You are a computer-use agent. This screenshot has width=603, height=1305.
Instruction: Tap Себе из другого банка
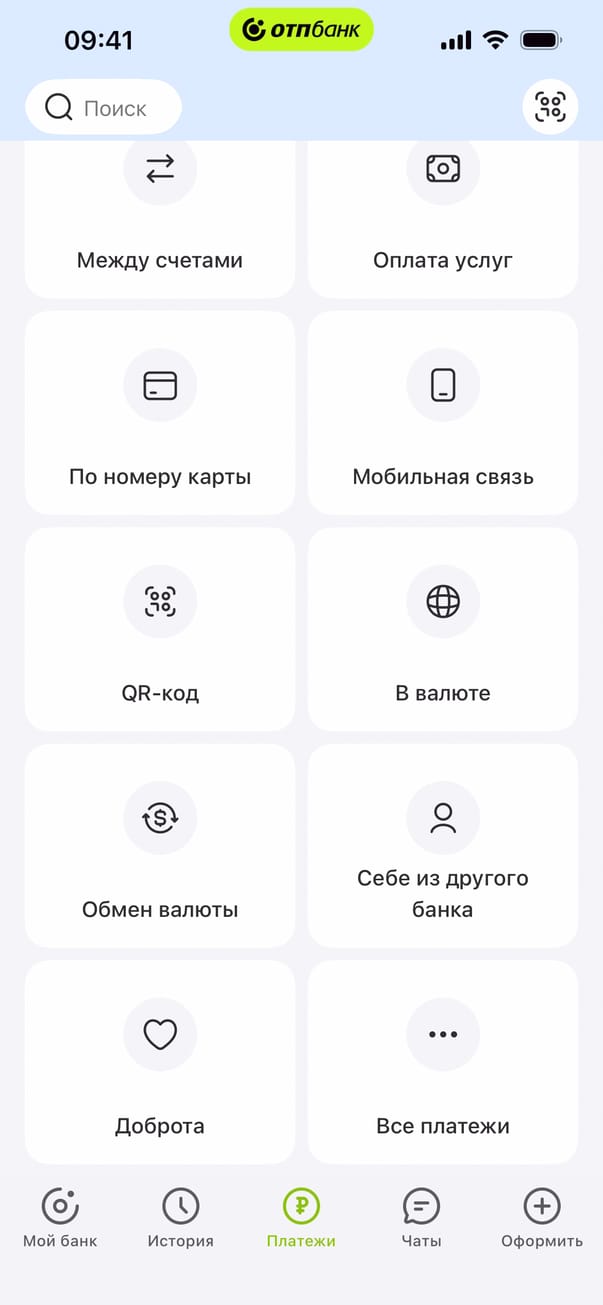pos(443,846)
